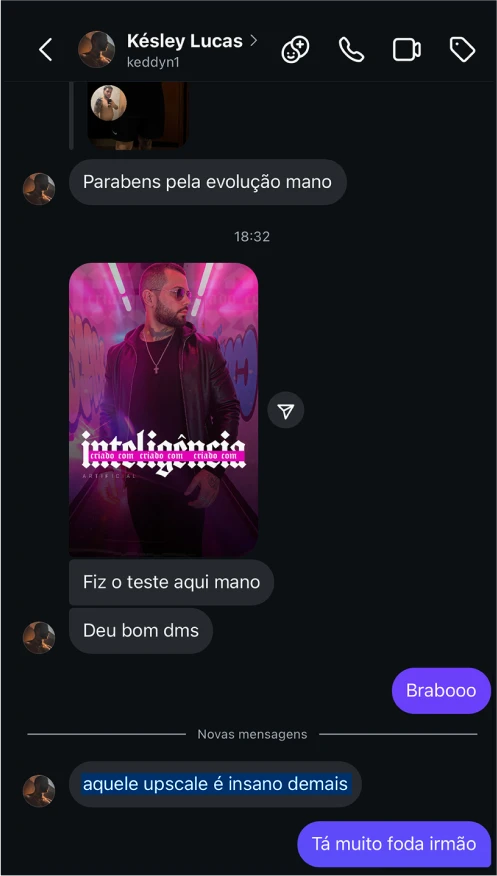This screenshot has height=876, width=497.
Task: Start a video call with Késley Lucas
Action: coord(407,50)
